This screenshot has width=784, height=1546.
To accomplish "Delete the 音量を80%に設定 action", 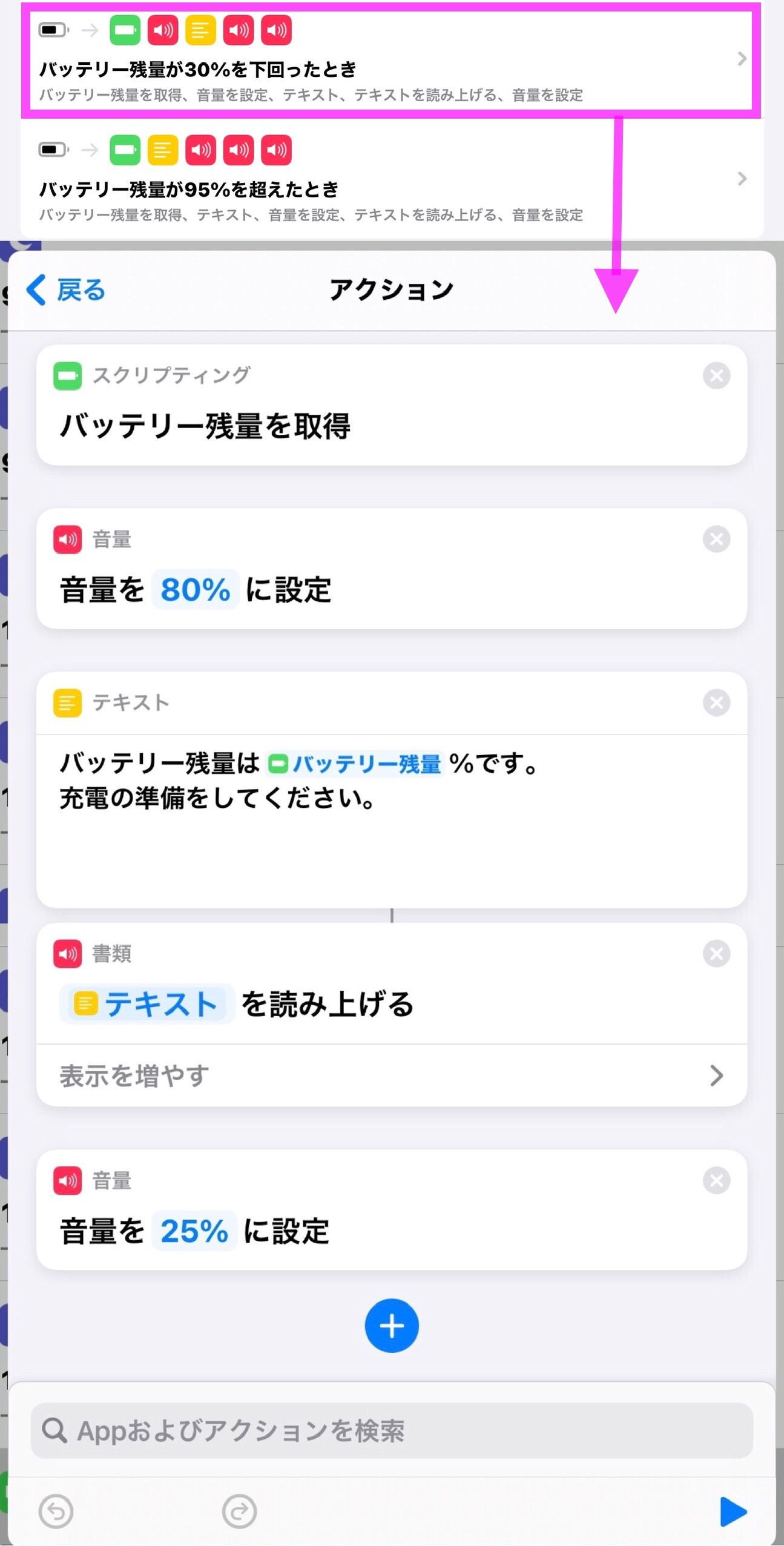I will coord(716,539).
